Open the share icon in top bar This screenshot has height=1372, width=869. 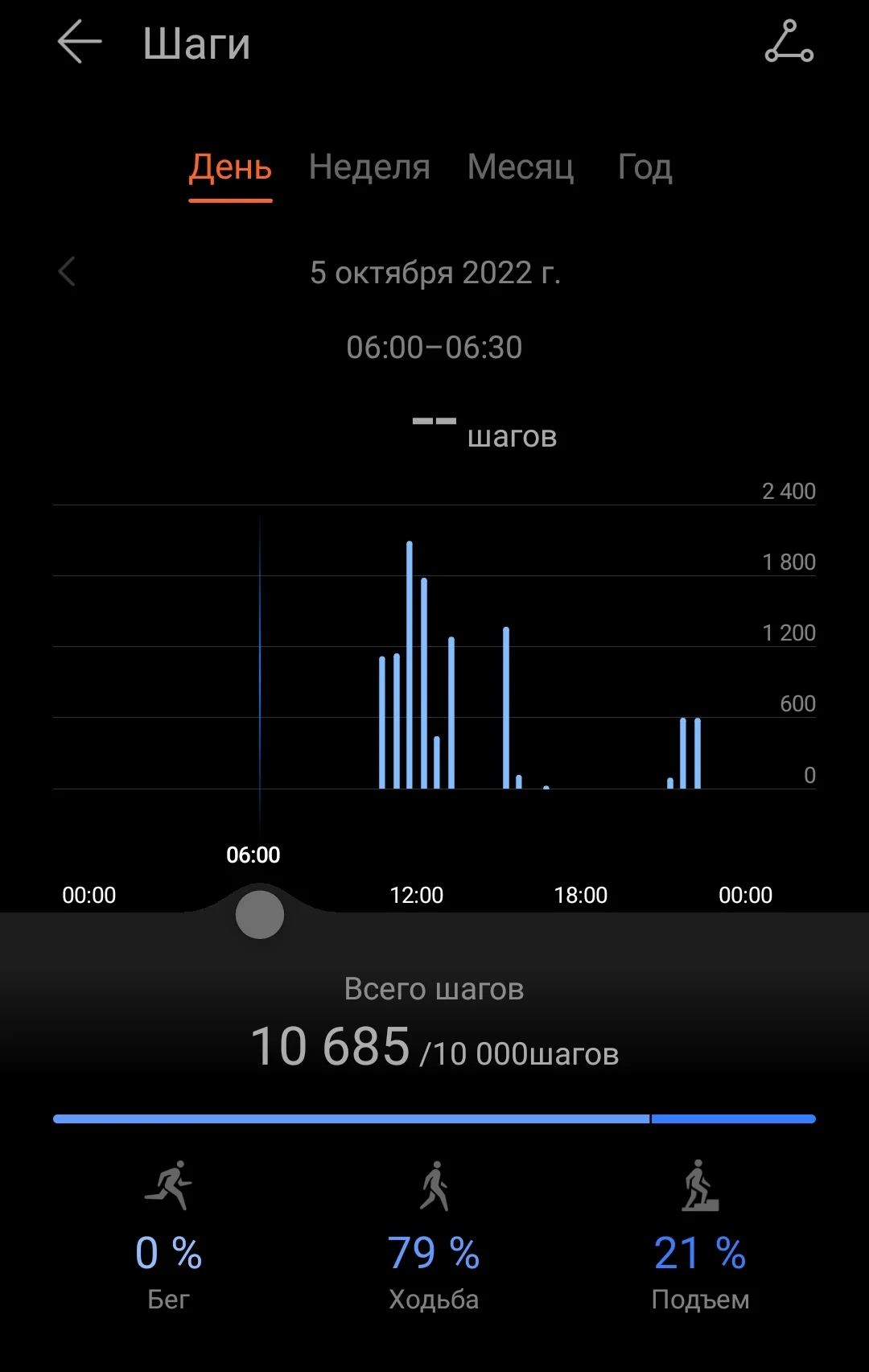point(789,42)
